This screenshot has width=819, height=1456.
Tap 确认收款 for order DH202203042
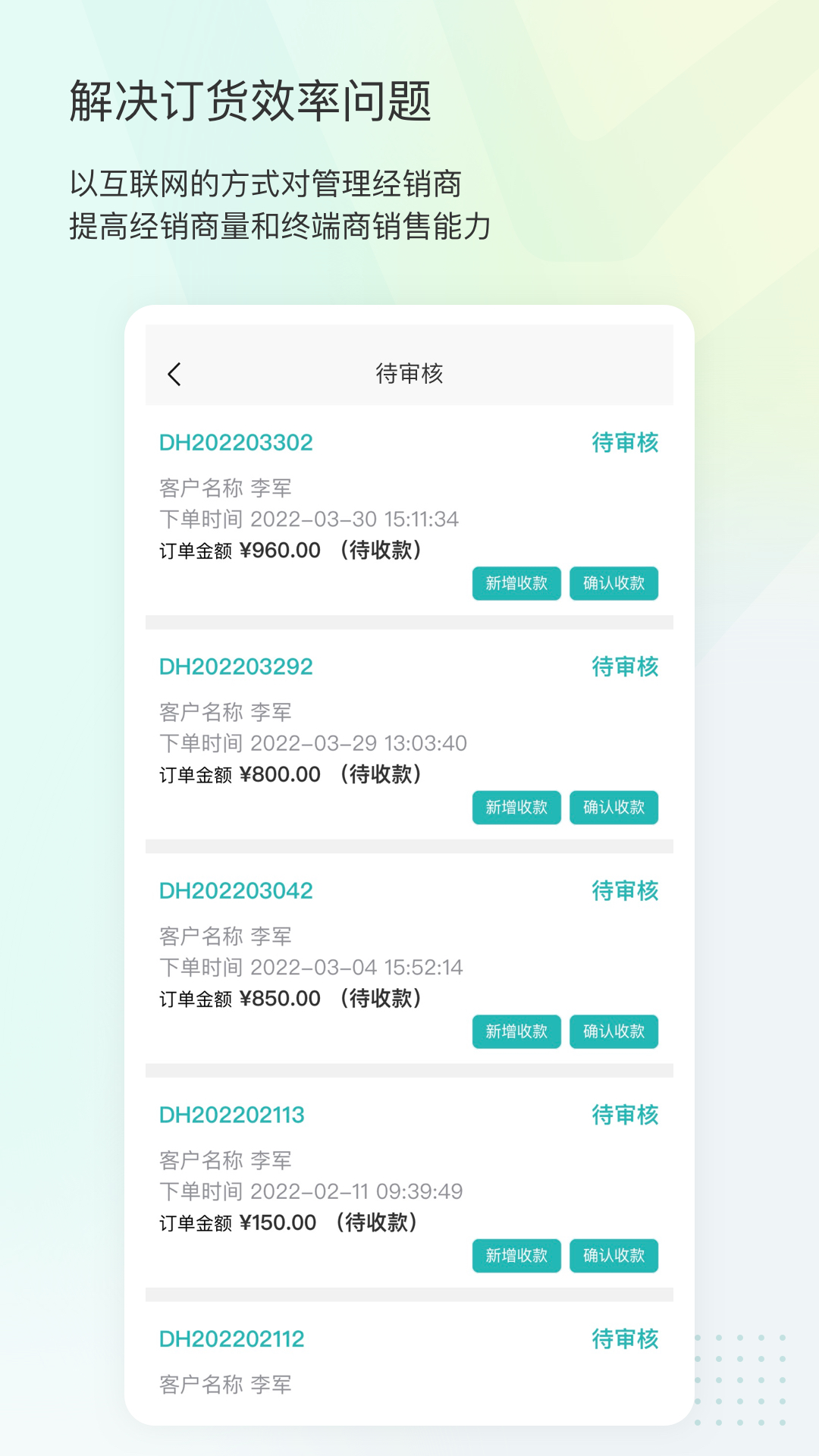pyautogui.click(x=613, y=1031)
